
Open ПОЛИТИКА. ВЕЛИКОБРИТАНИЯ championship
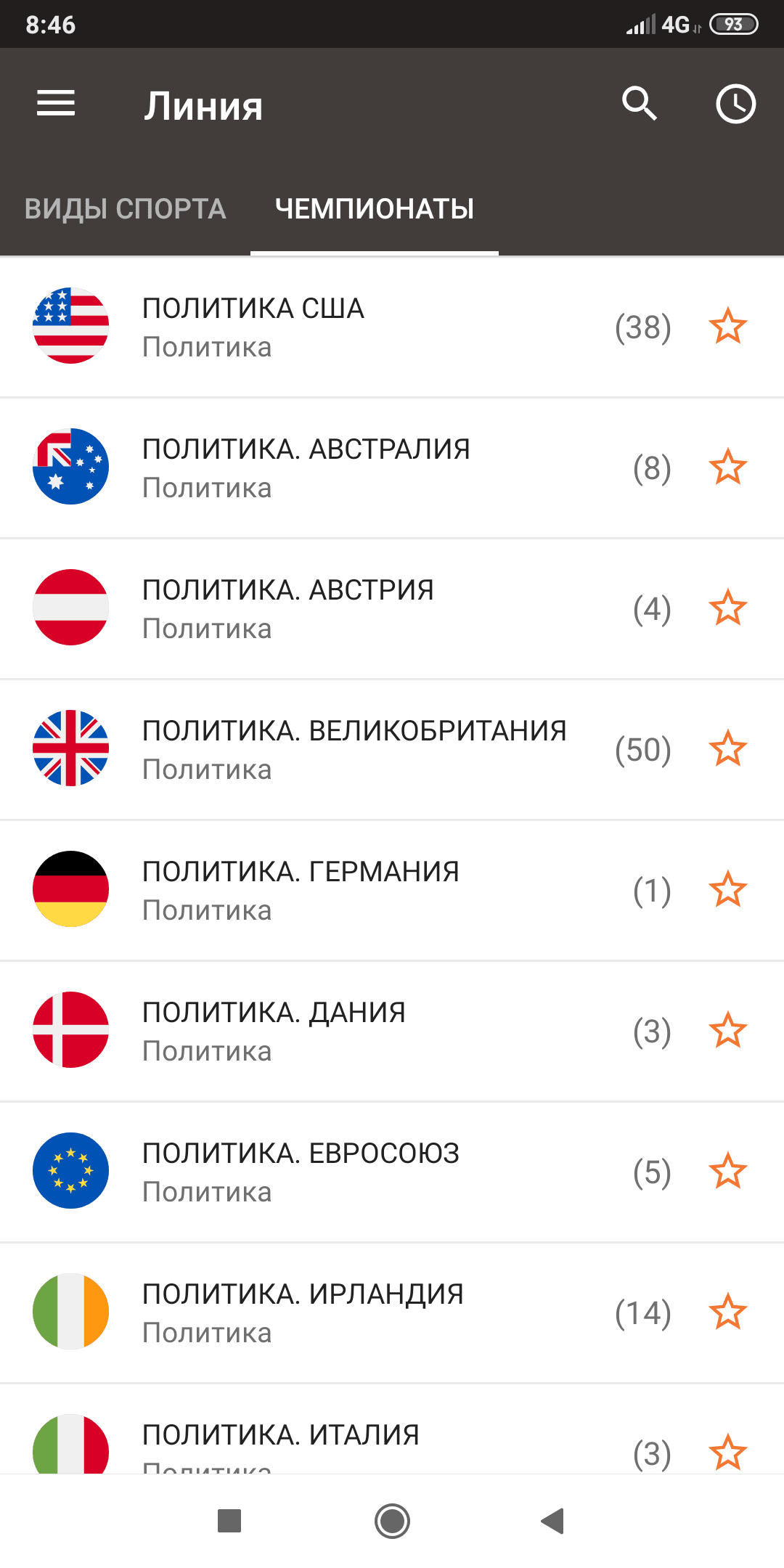pyautogui.click(x=327, y=749)
